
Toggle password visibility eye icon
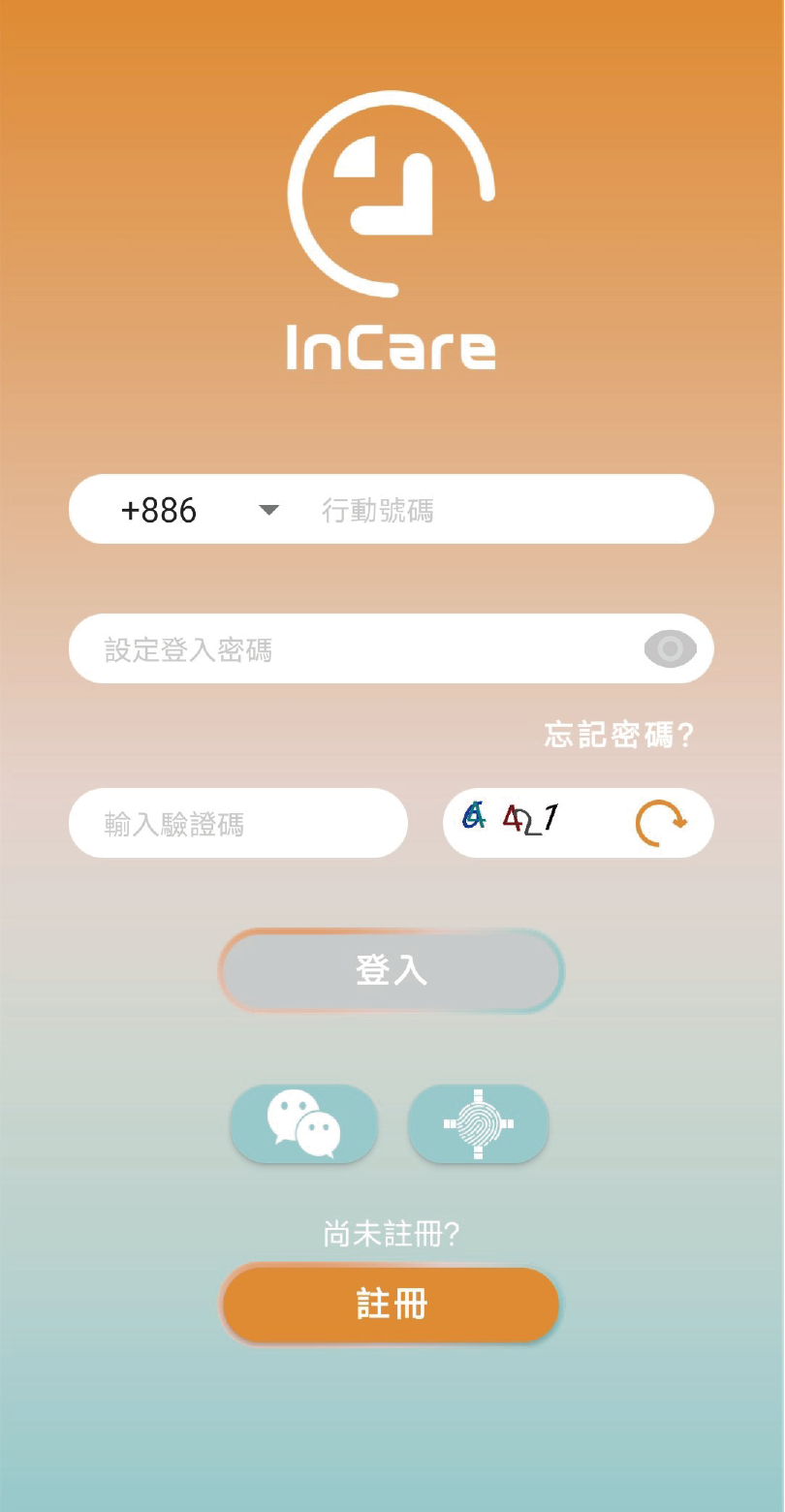tap(671, 649)
